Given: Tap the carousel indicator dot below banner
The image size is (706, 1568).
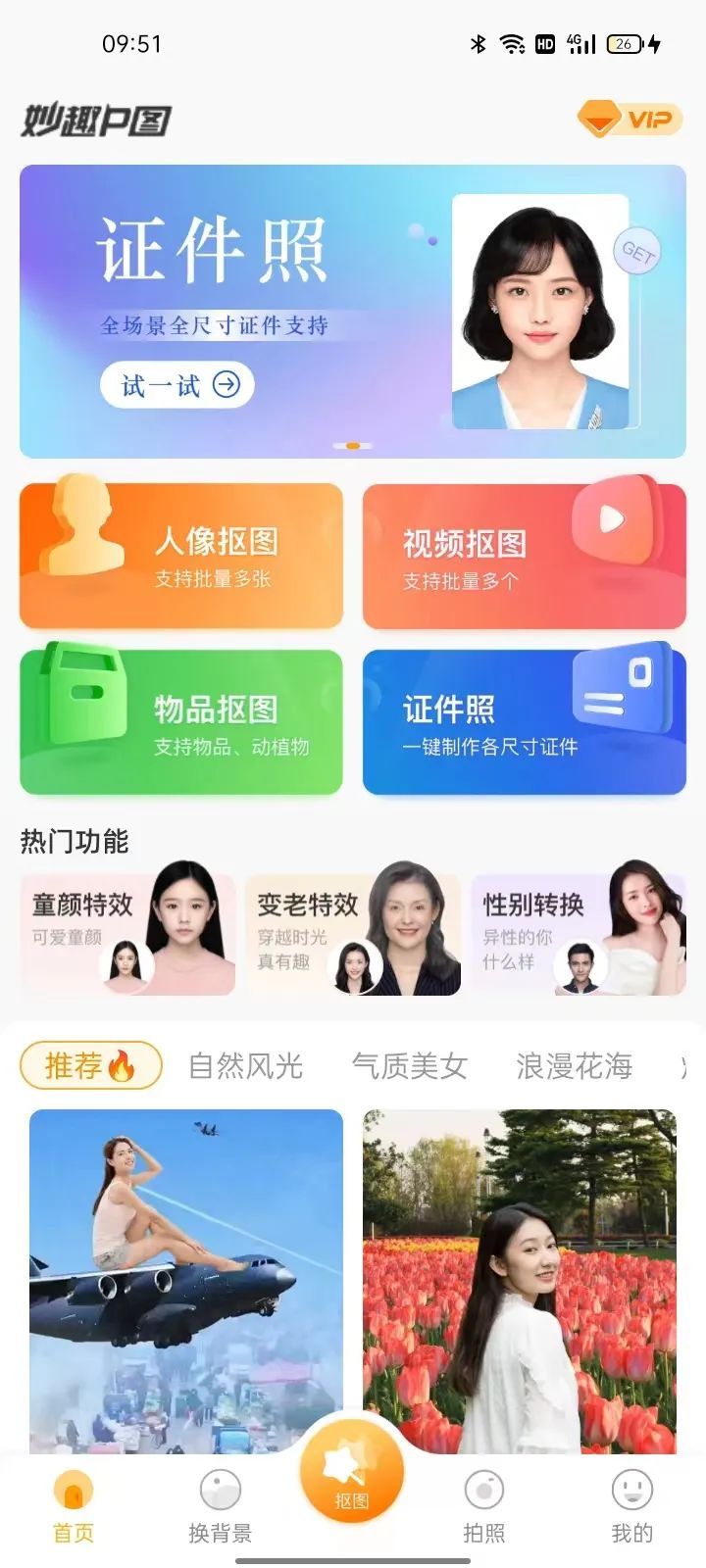Looking at the screenshot, I should click(x=353, y=444).
